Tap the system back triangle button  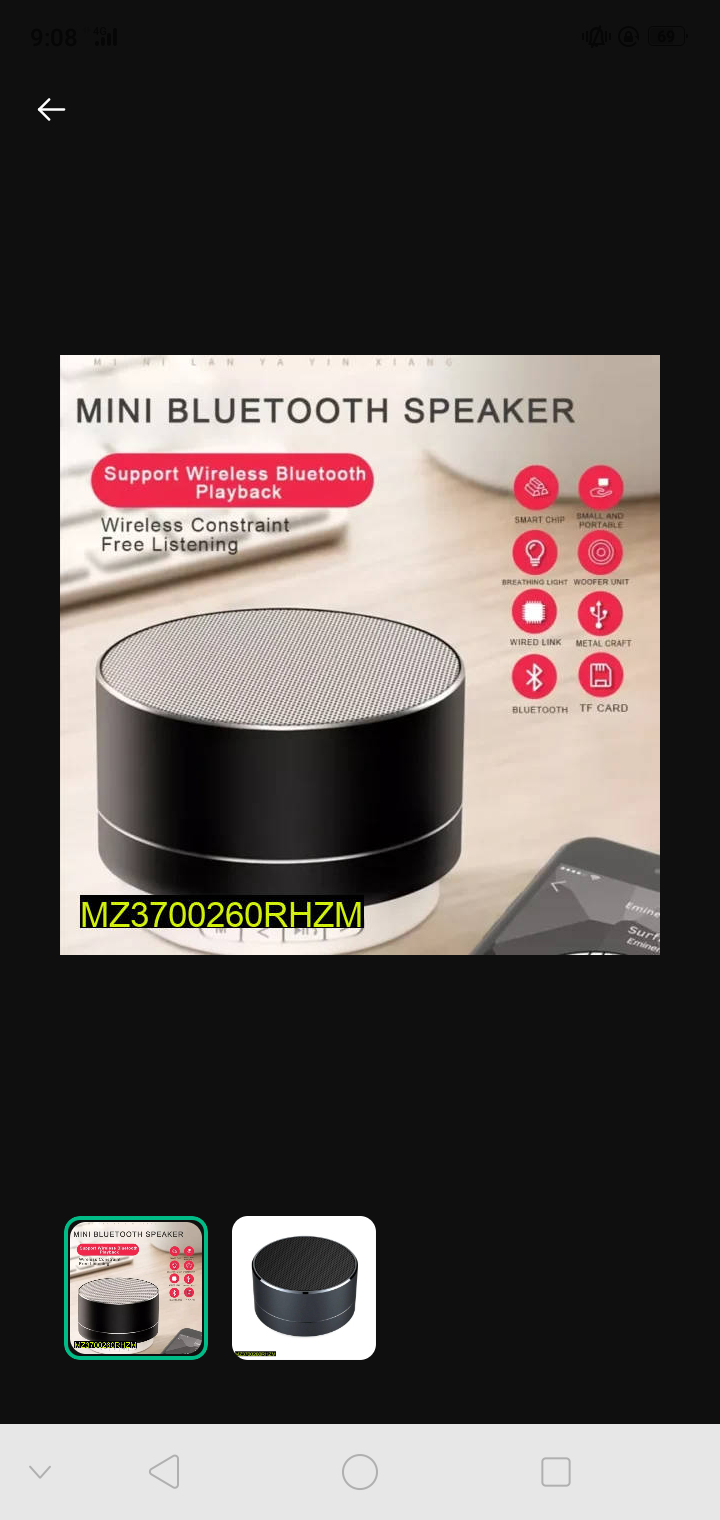point(164,1472)
